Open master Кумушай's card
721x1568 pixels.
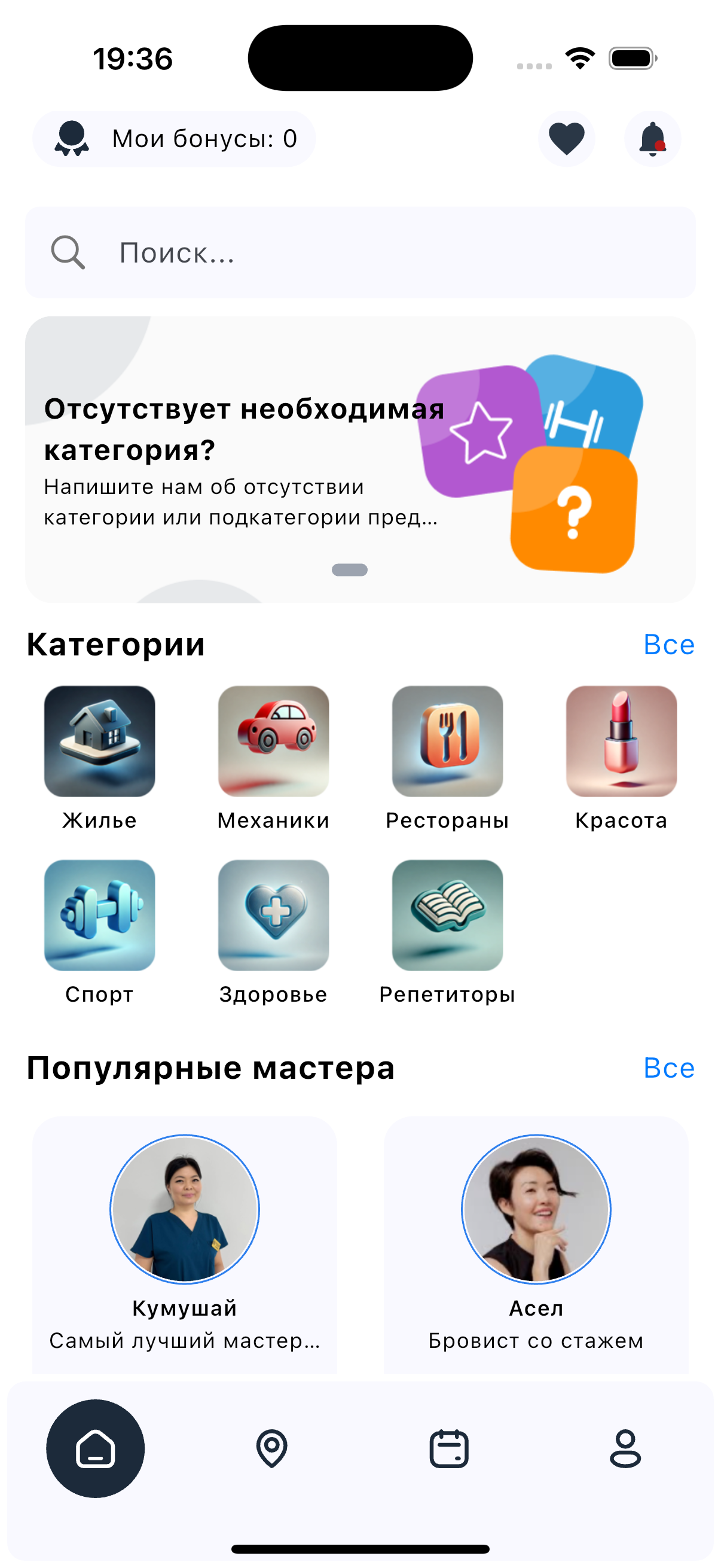184,1244
